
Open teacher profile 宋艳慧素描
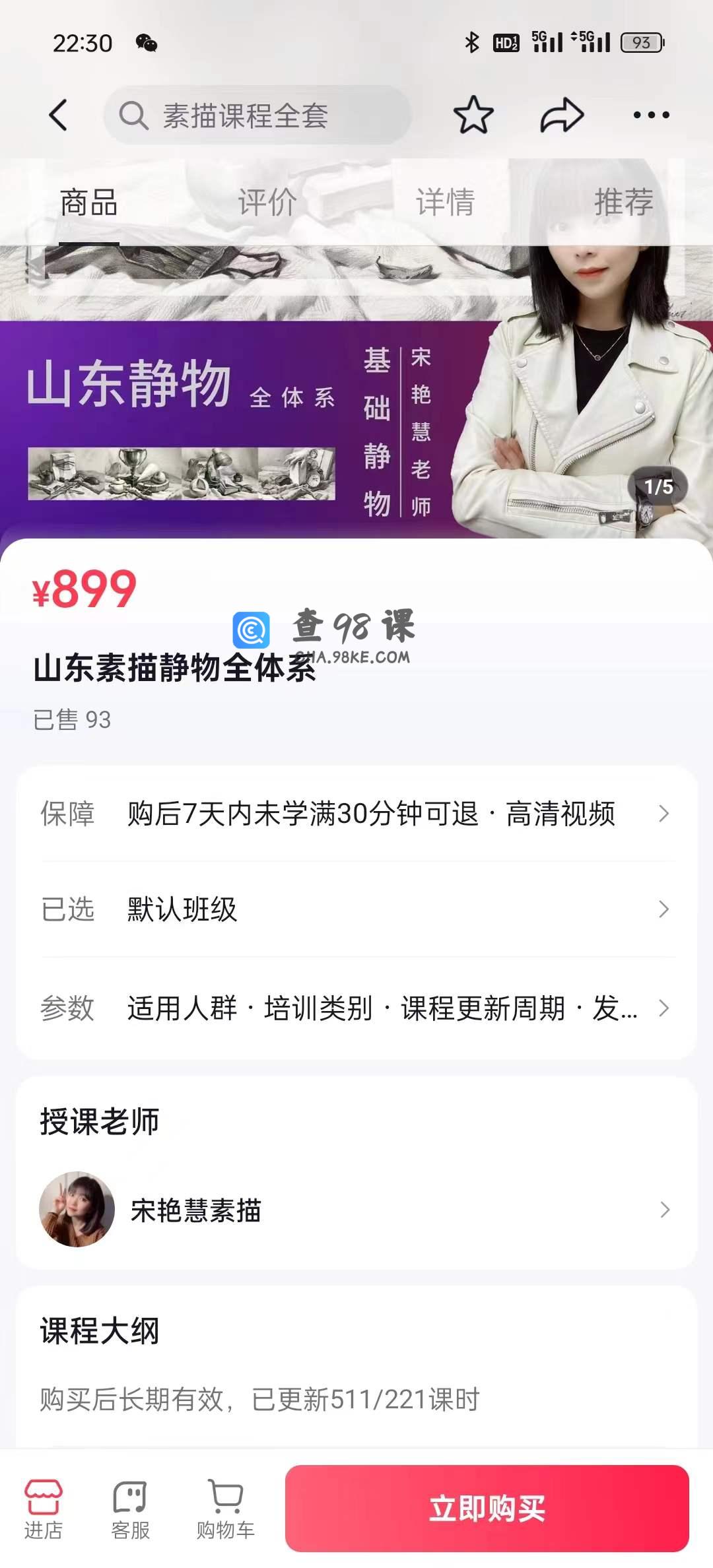[356, 1210]
